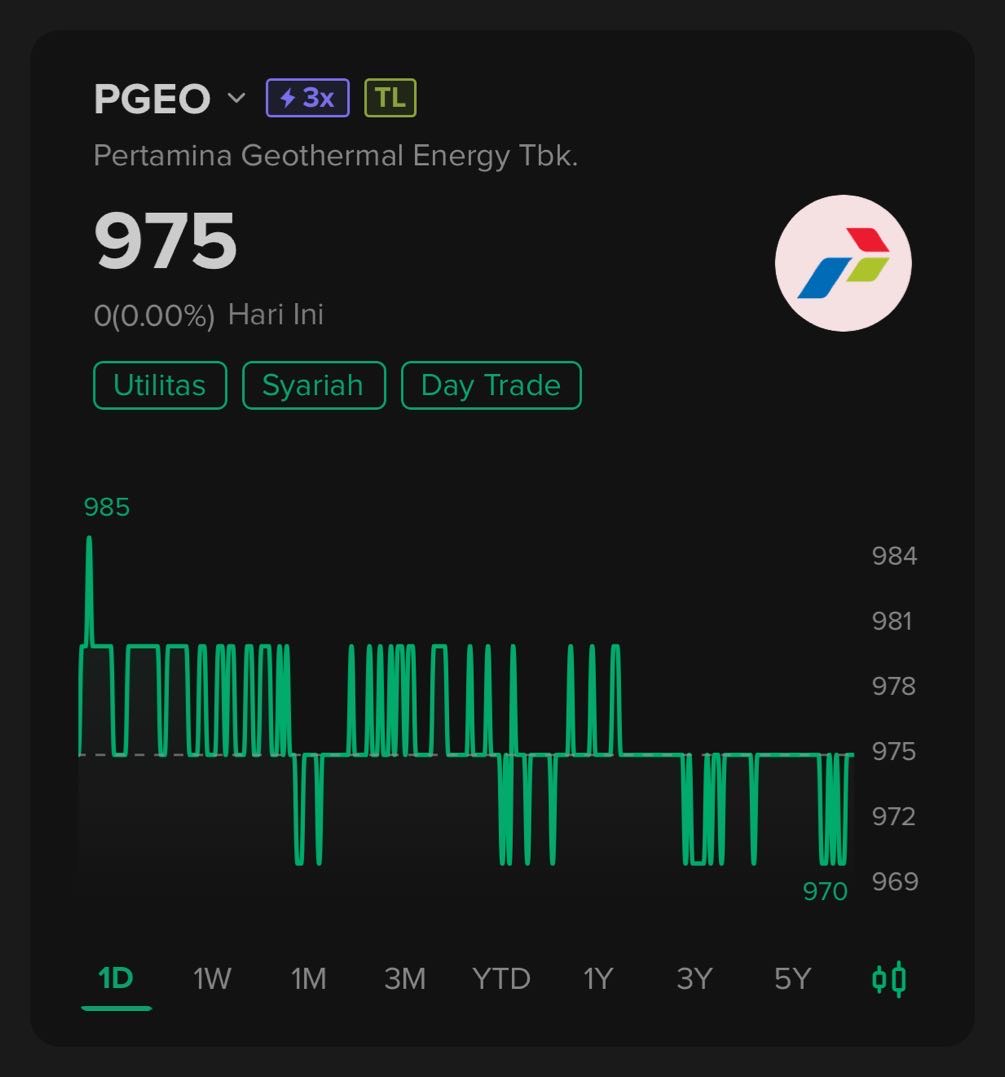Switch to the 1W timeframe tab
The height and width of the screenshot is (1077, 1005).
pos(210,978)
